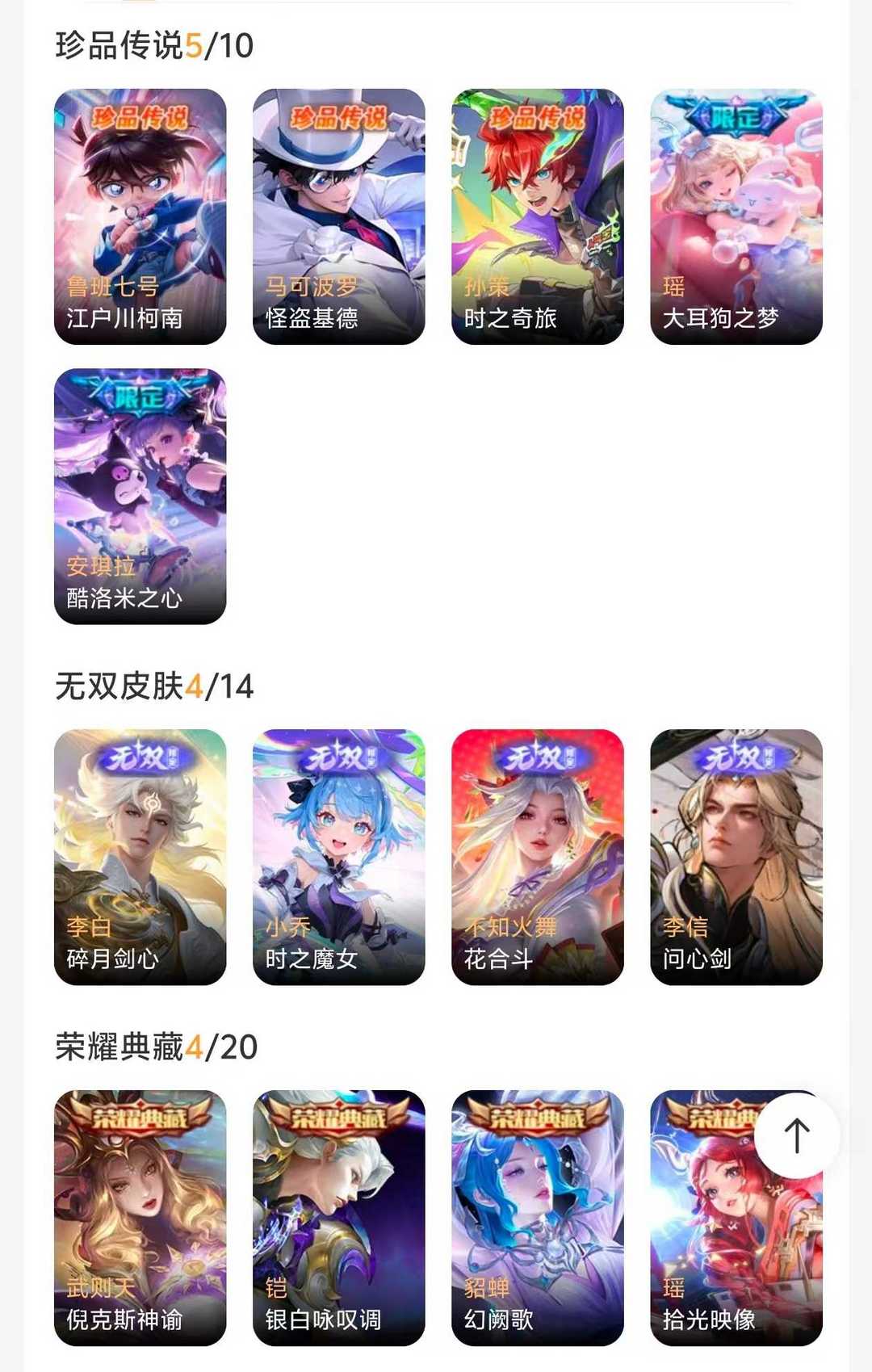This screenshot has width=872, height=1372.
Task: View 李白's 碎月剑心 skin card
Action: tap(140, 857)
